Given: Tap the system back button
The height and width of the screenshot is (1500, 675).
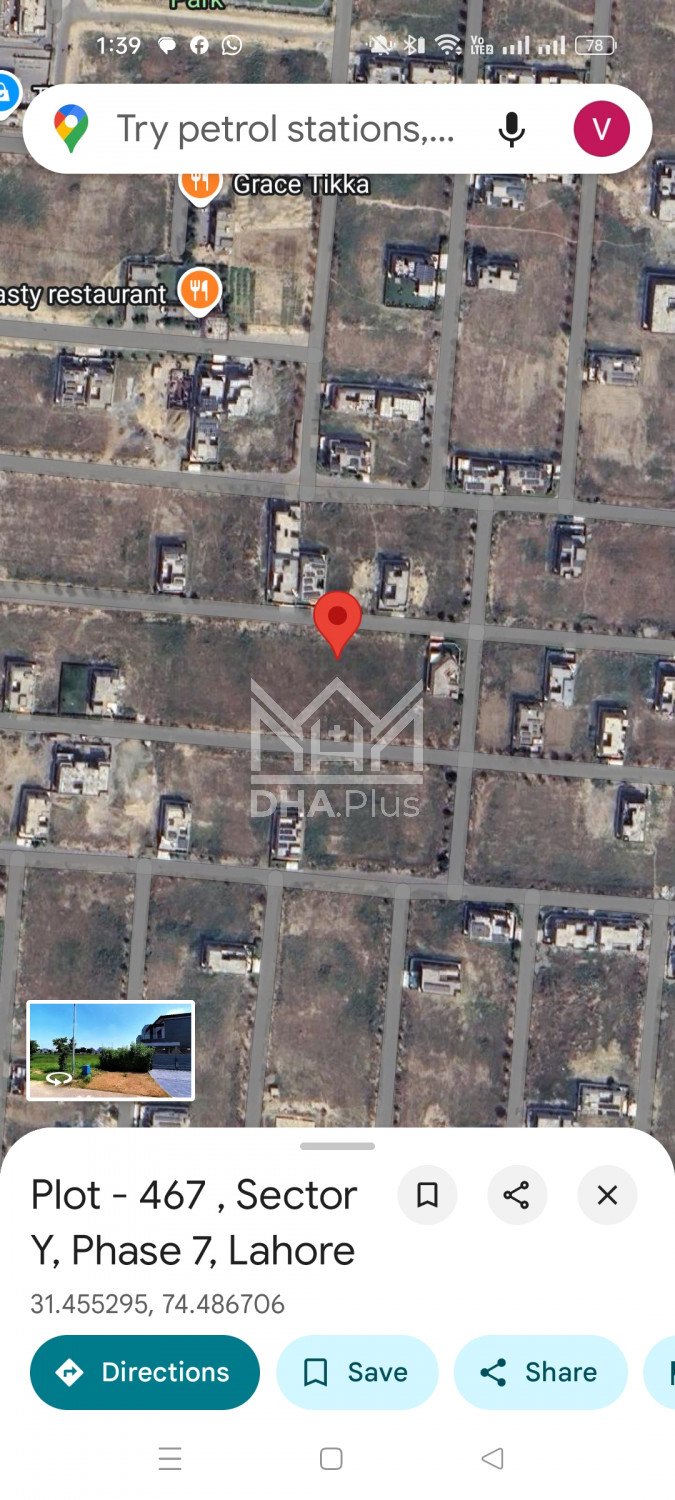Looking at the screenshot, I should (x=492, y=1459).
